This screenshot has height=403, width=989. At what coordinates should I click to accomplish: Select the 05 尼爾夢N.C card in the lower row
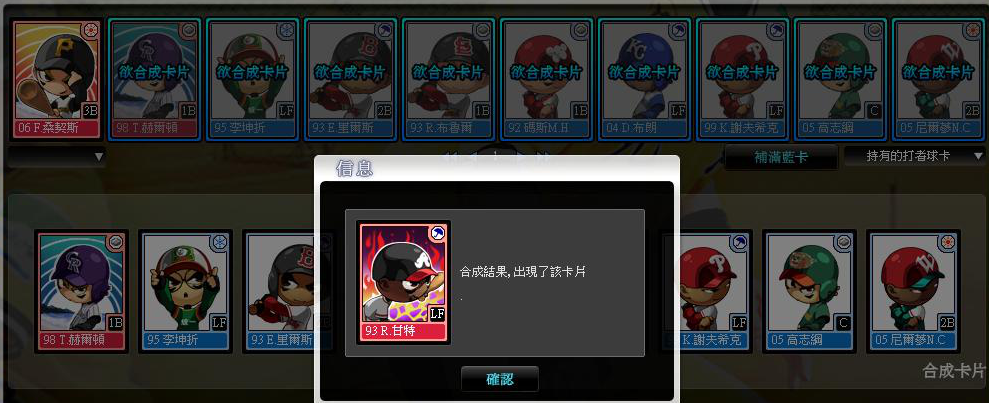[x=913, y=290]
